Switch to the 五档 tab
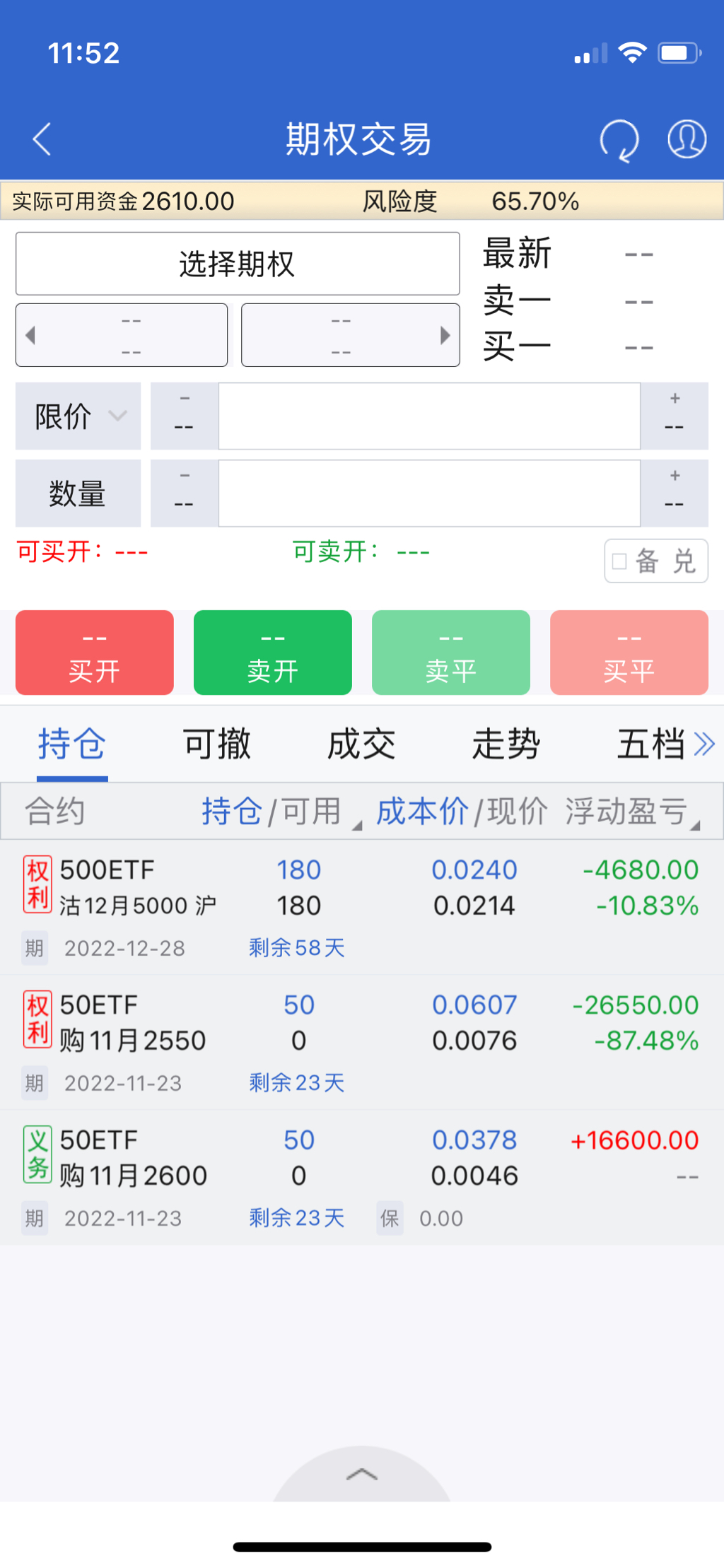724x1568 pixels. (x=650, y=744)
